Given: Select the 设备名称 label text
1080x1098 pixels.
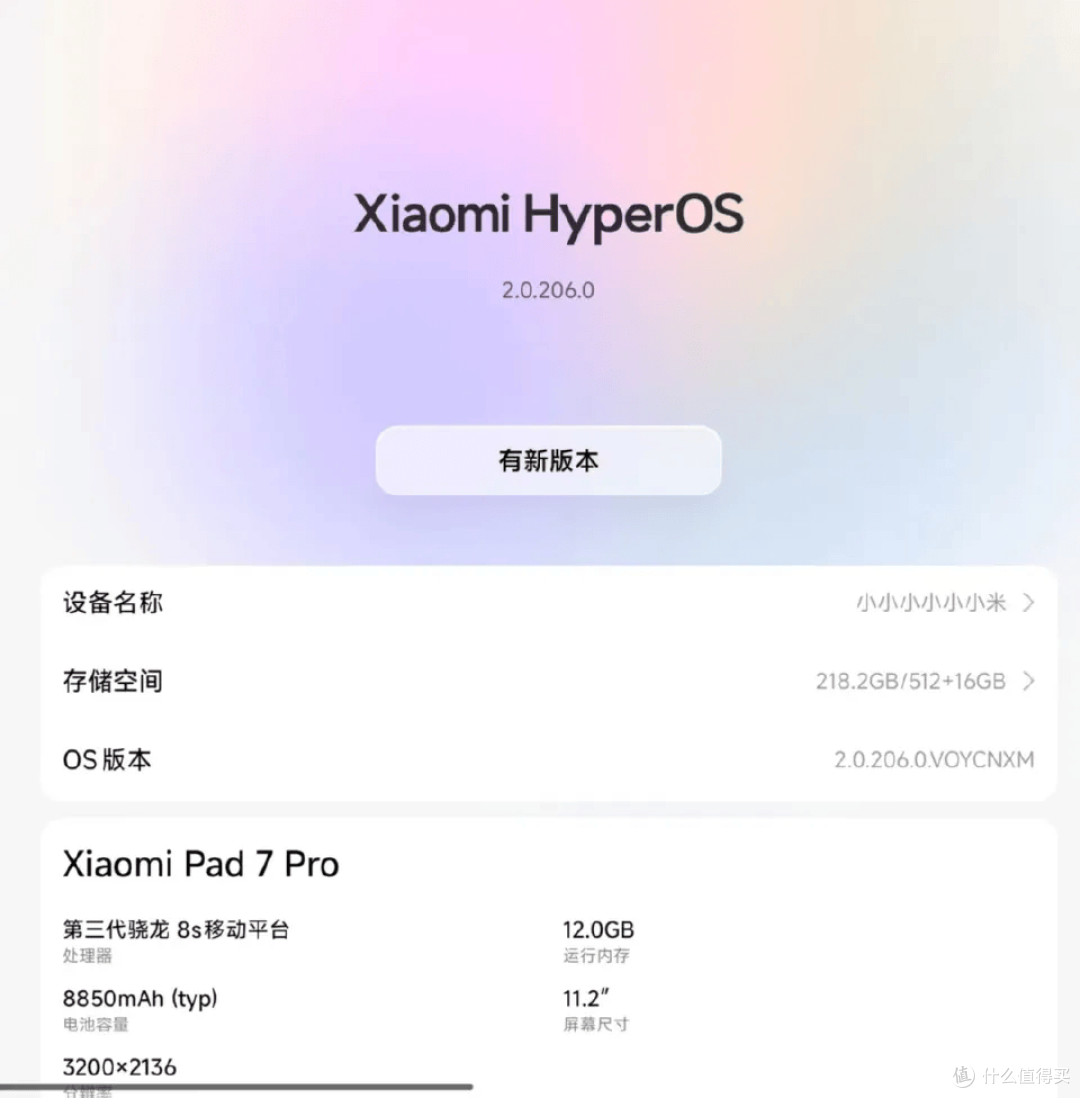Looking at the screenshot, I should click(x=112, y=602).
